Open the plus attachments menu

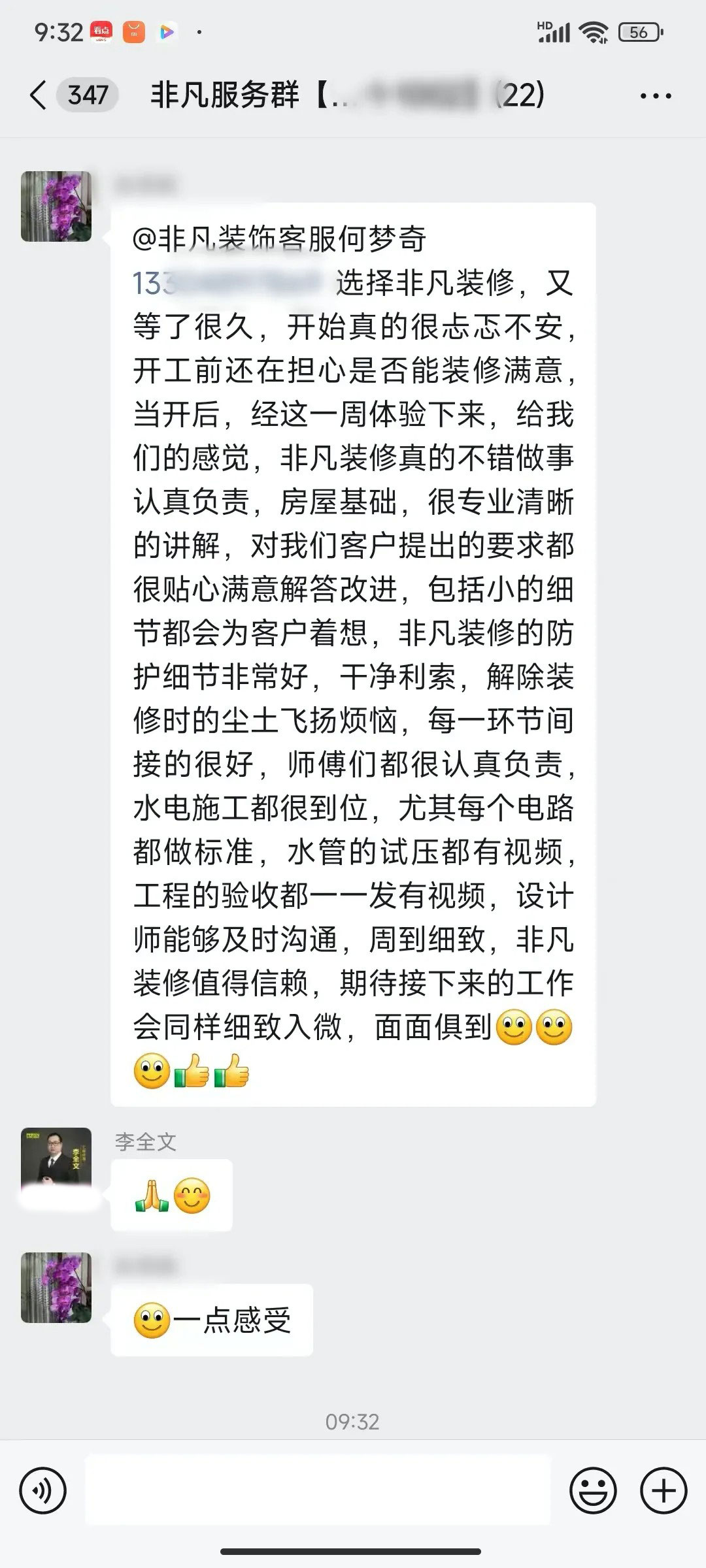(664, 1491)
